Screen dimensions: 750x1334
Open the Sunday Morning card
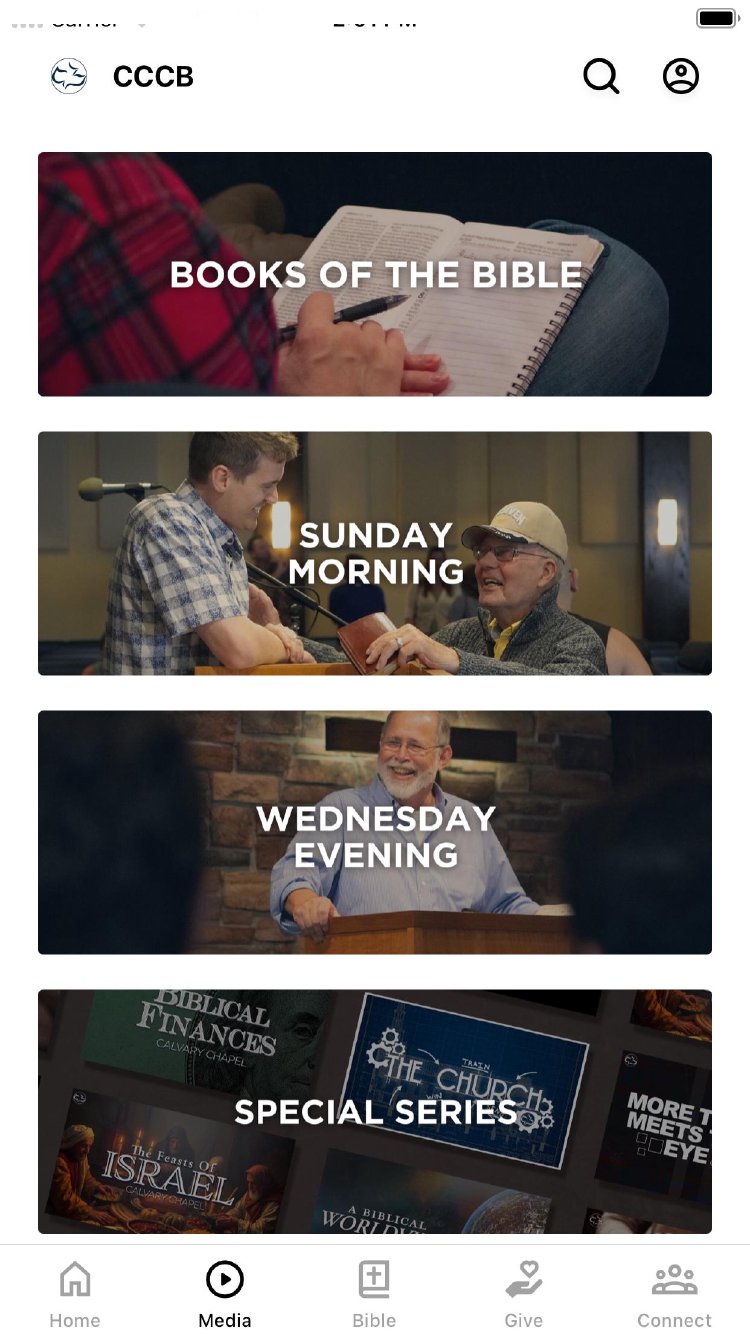375,553
